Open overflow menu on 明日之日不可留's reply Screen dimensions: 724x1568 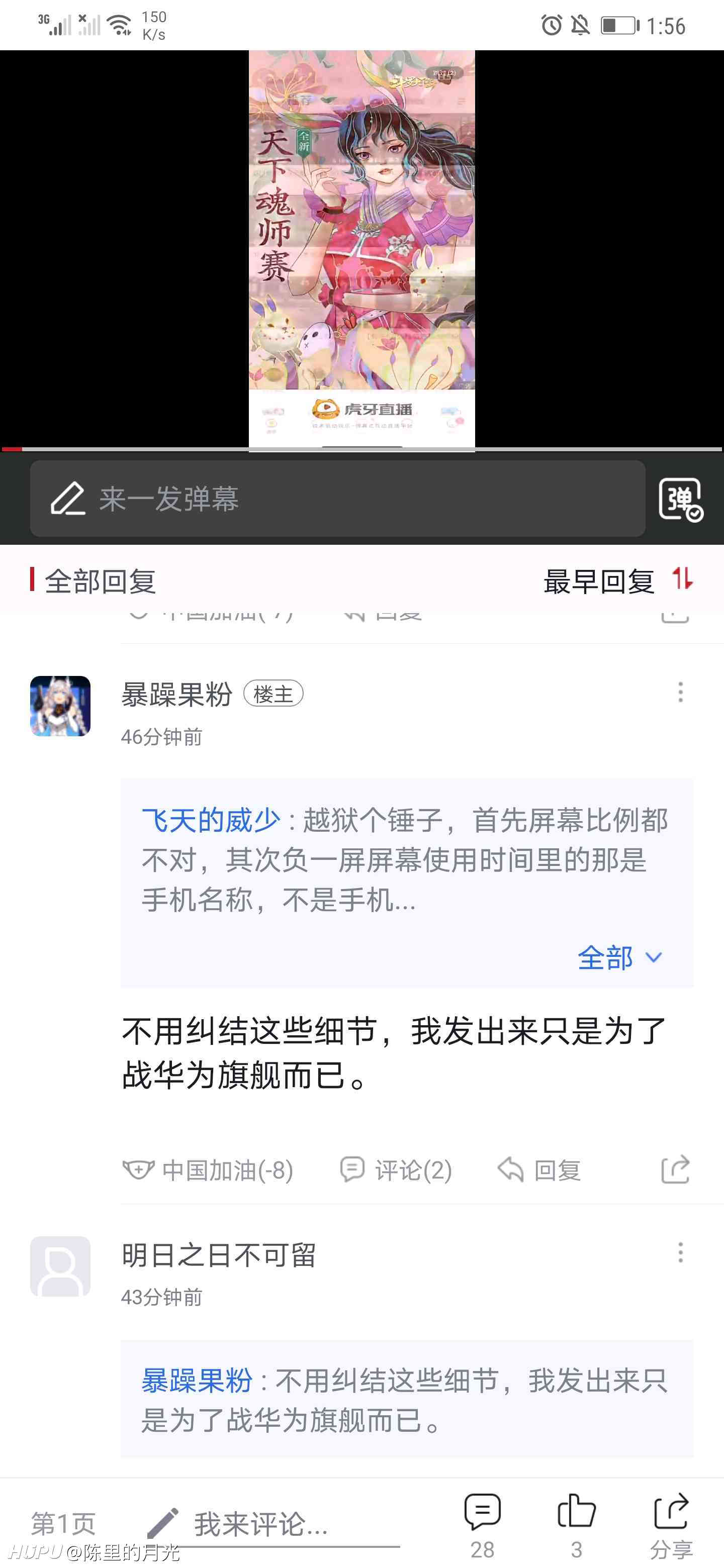tap(680, 1253)
